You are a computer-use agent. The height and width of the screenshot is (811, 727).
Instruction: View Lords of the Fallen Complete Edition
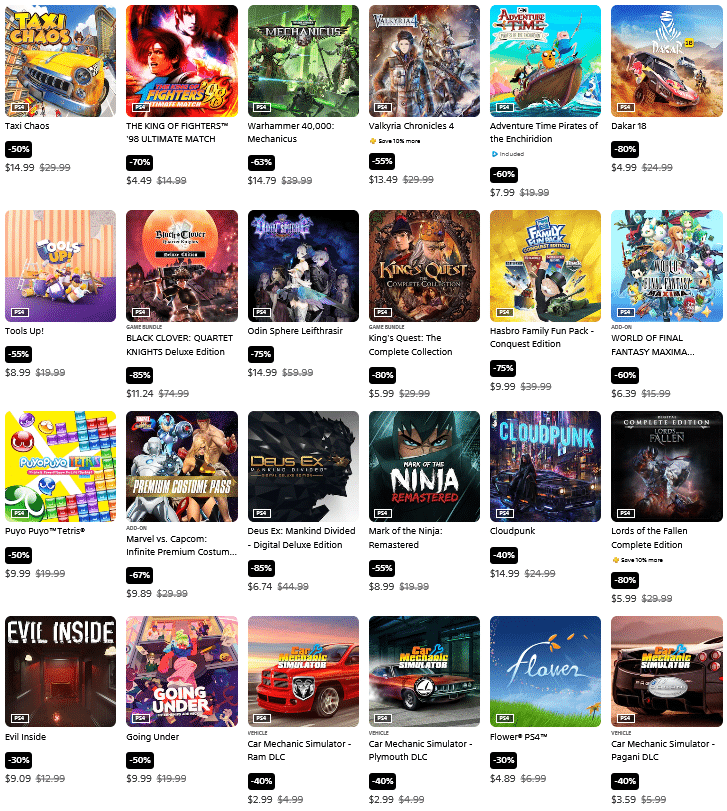pyautogui.click(x=667, y=466)
